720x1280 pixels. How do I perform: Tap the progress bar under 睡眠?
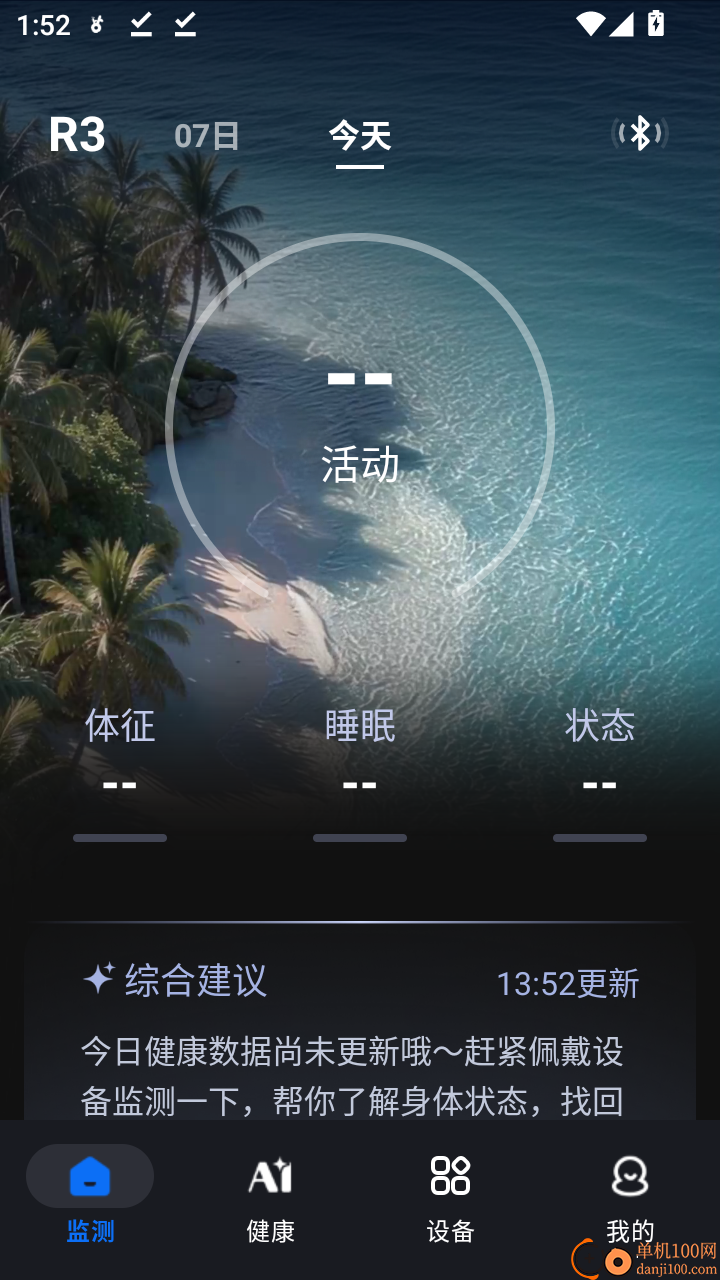coord(360,838)
